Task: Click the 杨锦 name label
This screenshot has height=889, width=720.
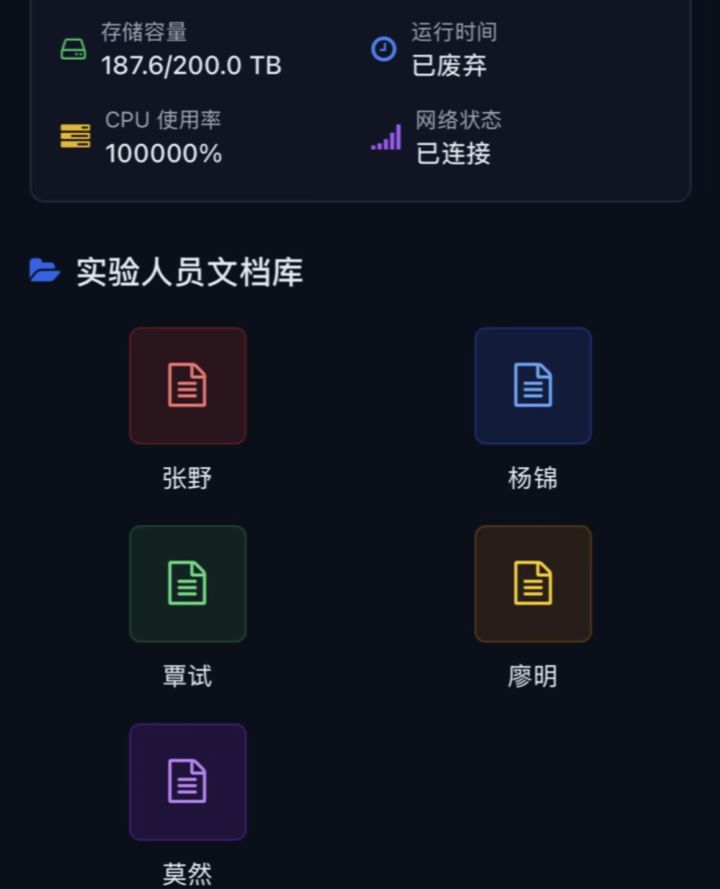Action: tap(533, 478)
